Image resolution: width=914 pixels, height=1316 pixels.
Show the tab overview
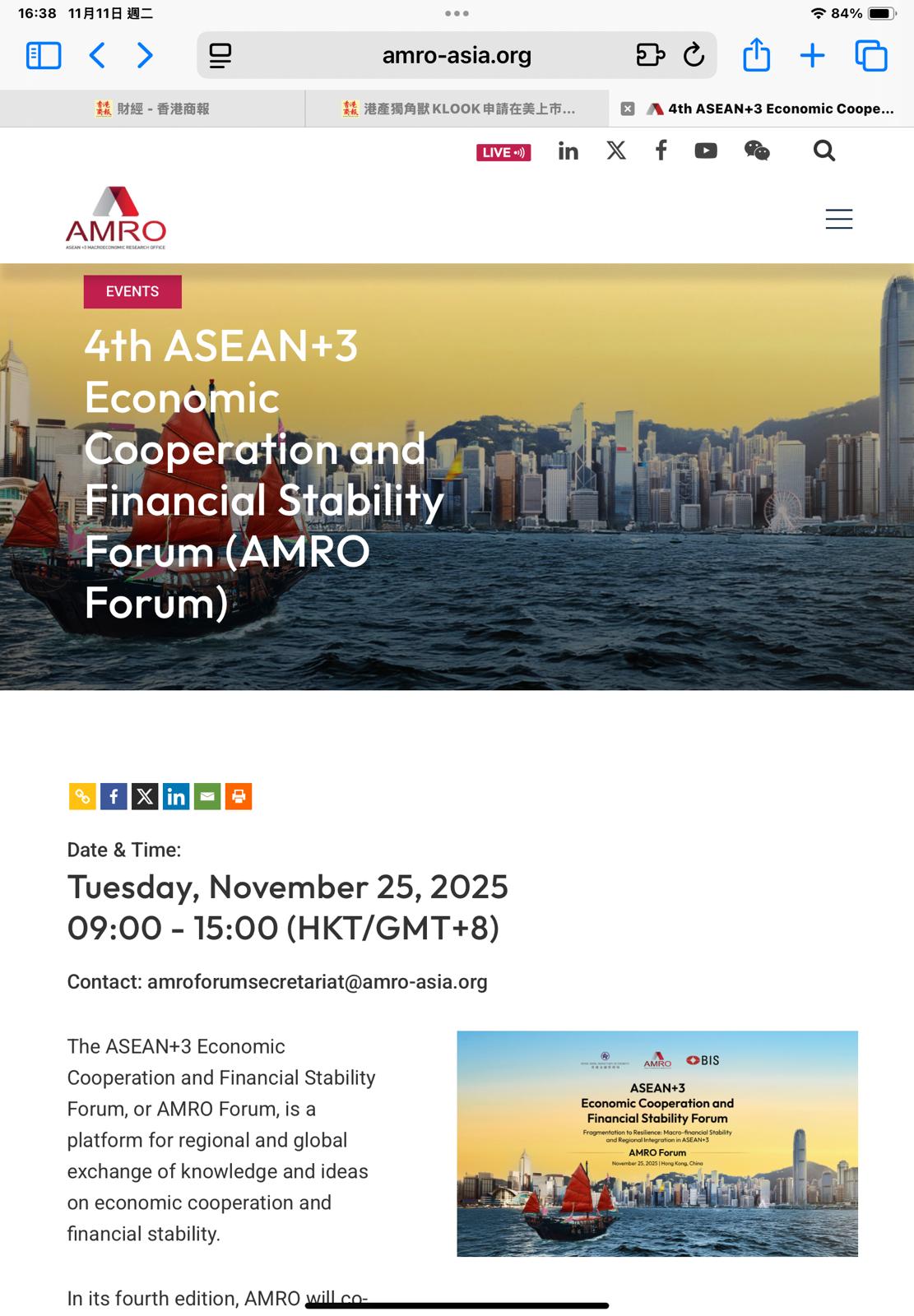click(870, 56)
